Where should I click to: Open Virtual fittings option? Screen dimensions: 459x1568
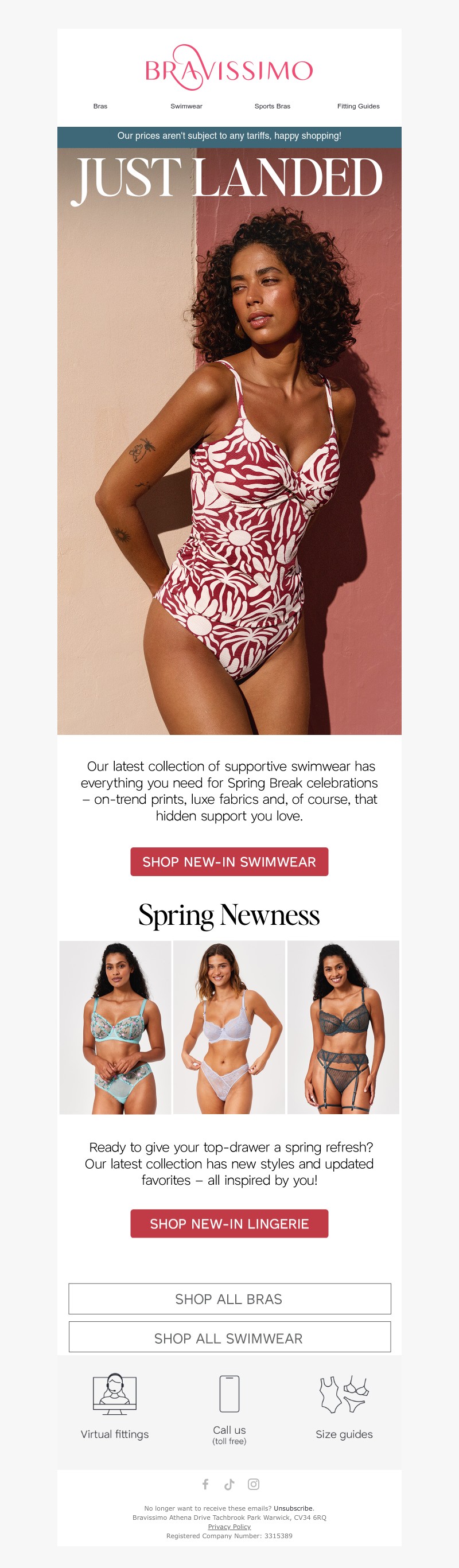[114, 1406]
